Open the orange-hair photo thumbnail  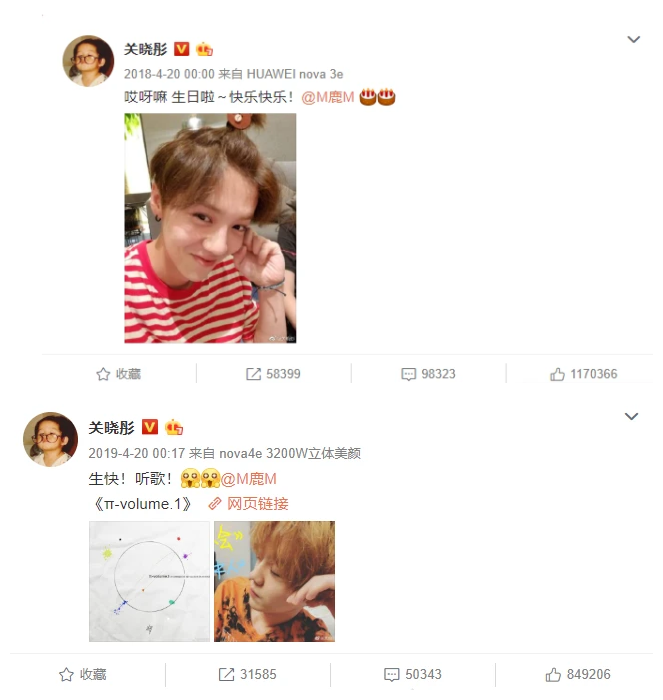(274, 581)
